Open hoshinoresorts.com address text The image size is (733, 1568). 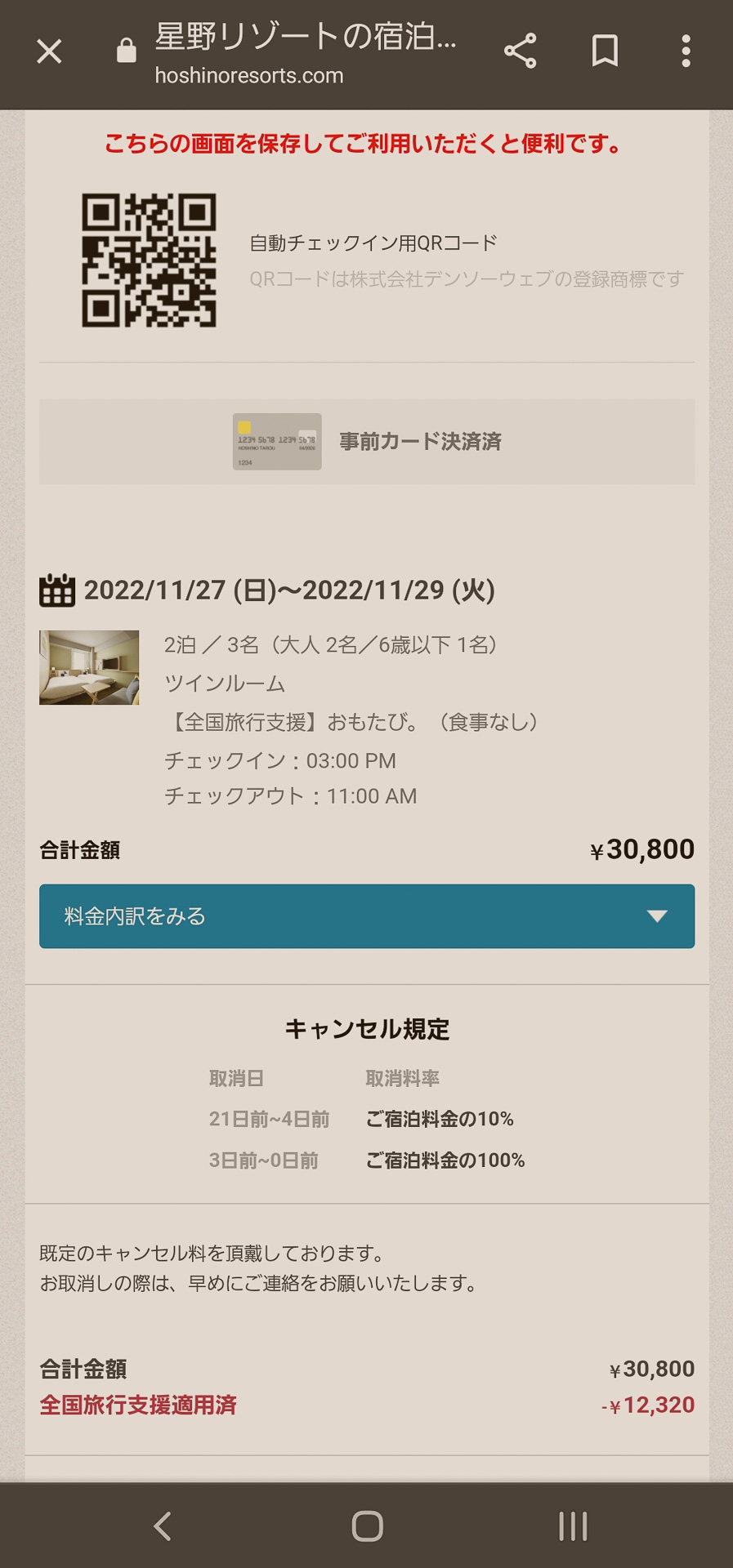[x=249, y=76]
